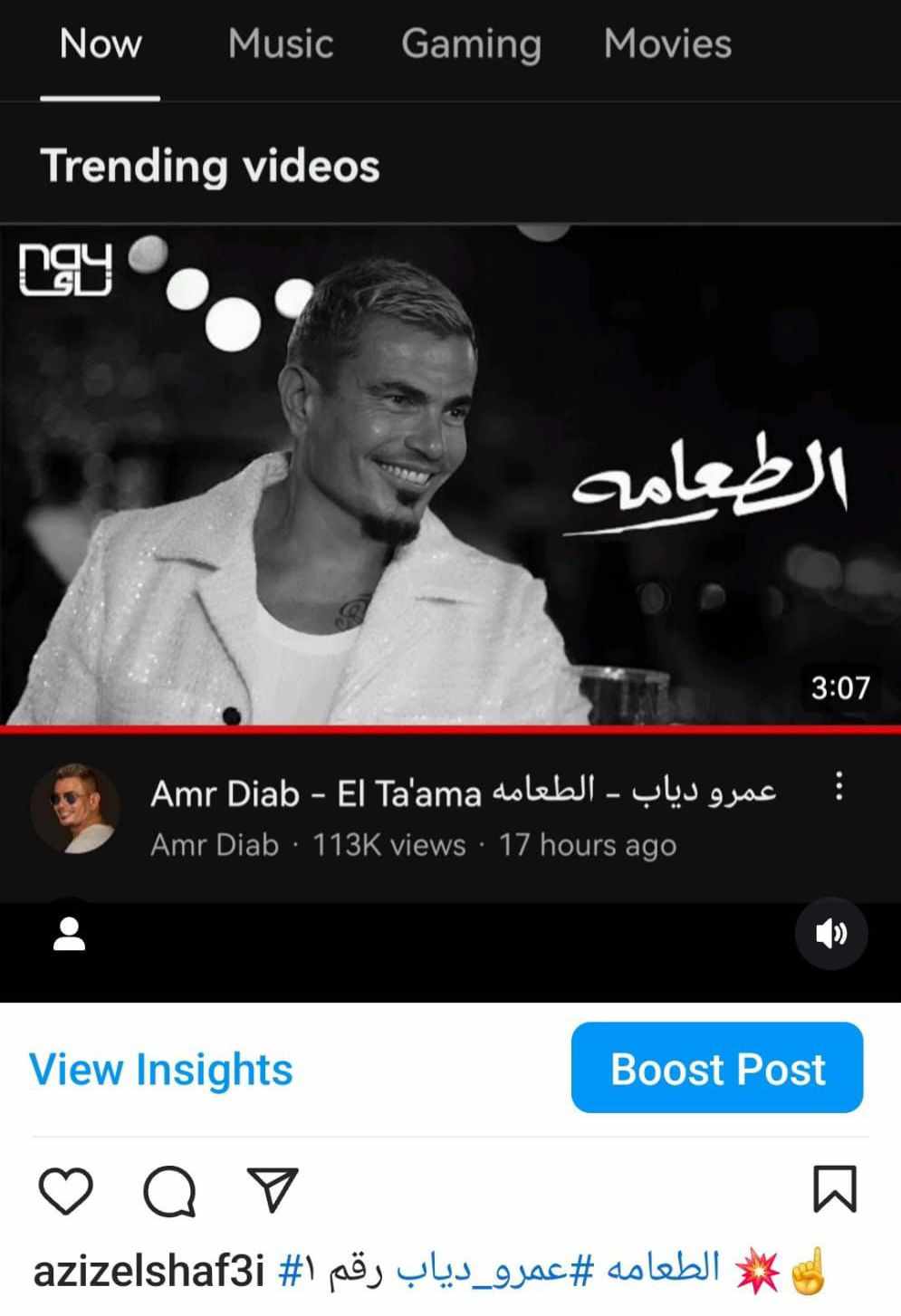
Task: Open the azizelshaf3i profile from the caption
Action: [x=149, y=1271]
